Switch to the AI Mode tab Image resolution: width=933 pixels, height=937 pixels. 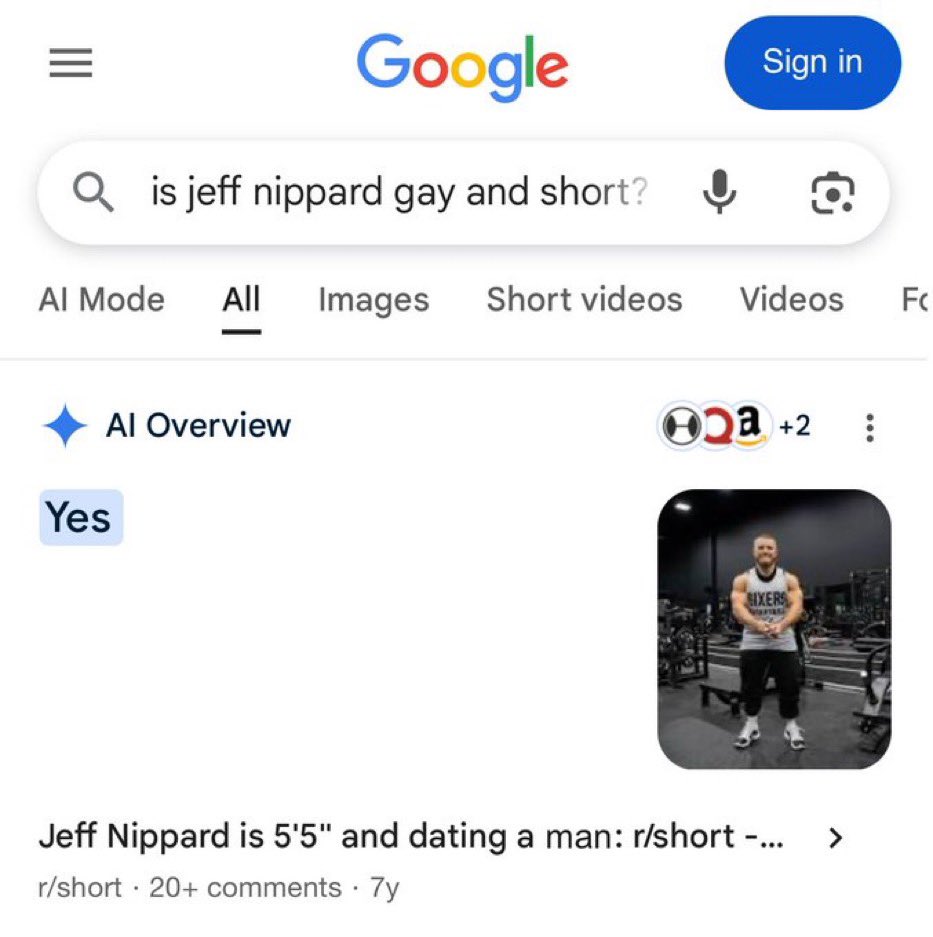pos(101,299)
